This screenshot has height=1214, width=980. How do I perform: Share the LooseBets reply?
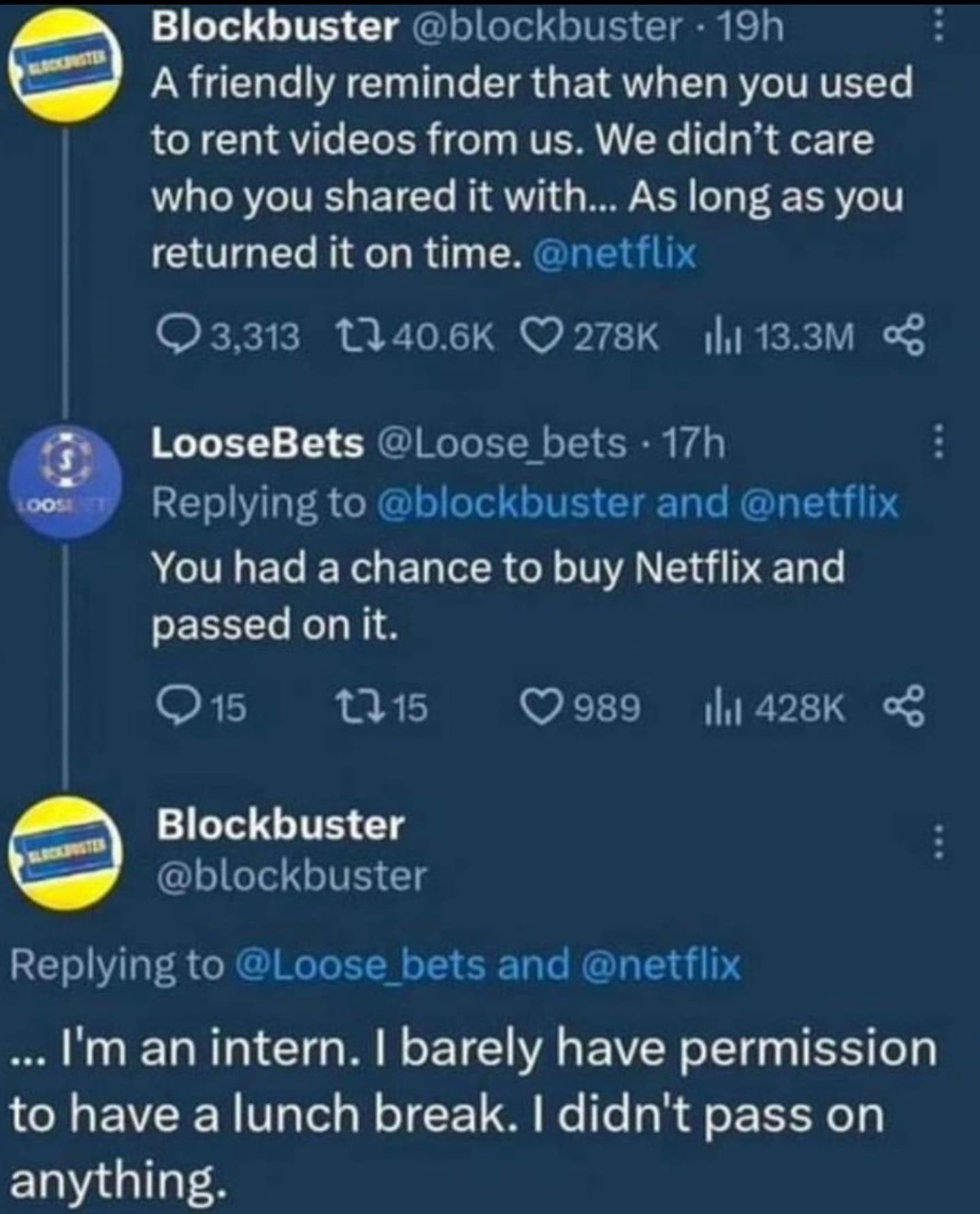(x=904, y=707)
